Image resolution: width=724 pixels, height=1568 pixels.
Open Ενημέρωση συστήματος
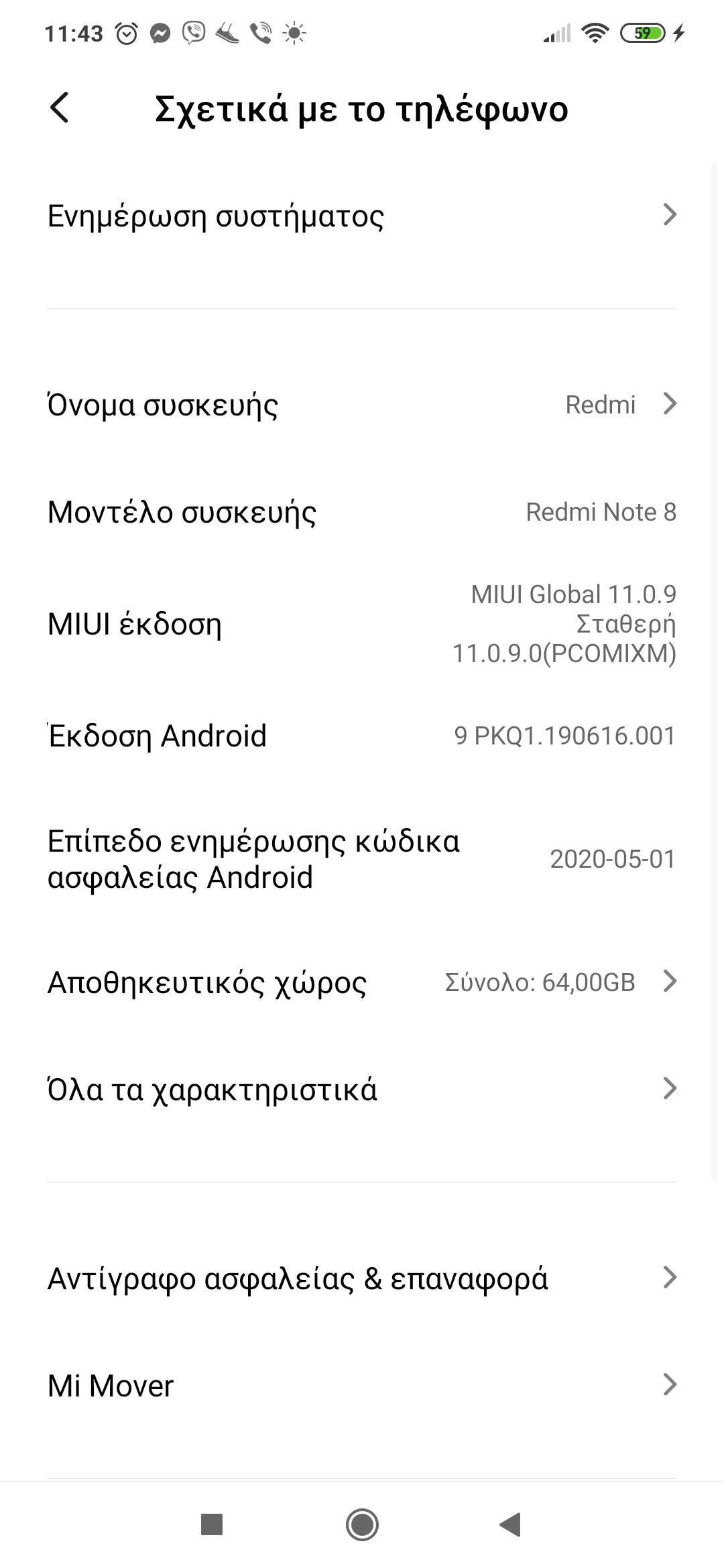tap(362, 216)
